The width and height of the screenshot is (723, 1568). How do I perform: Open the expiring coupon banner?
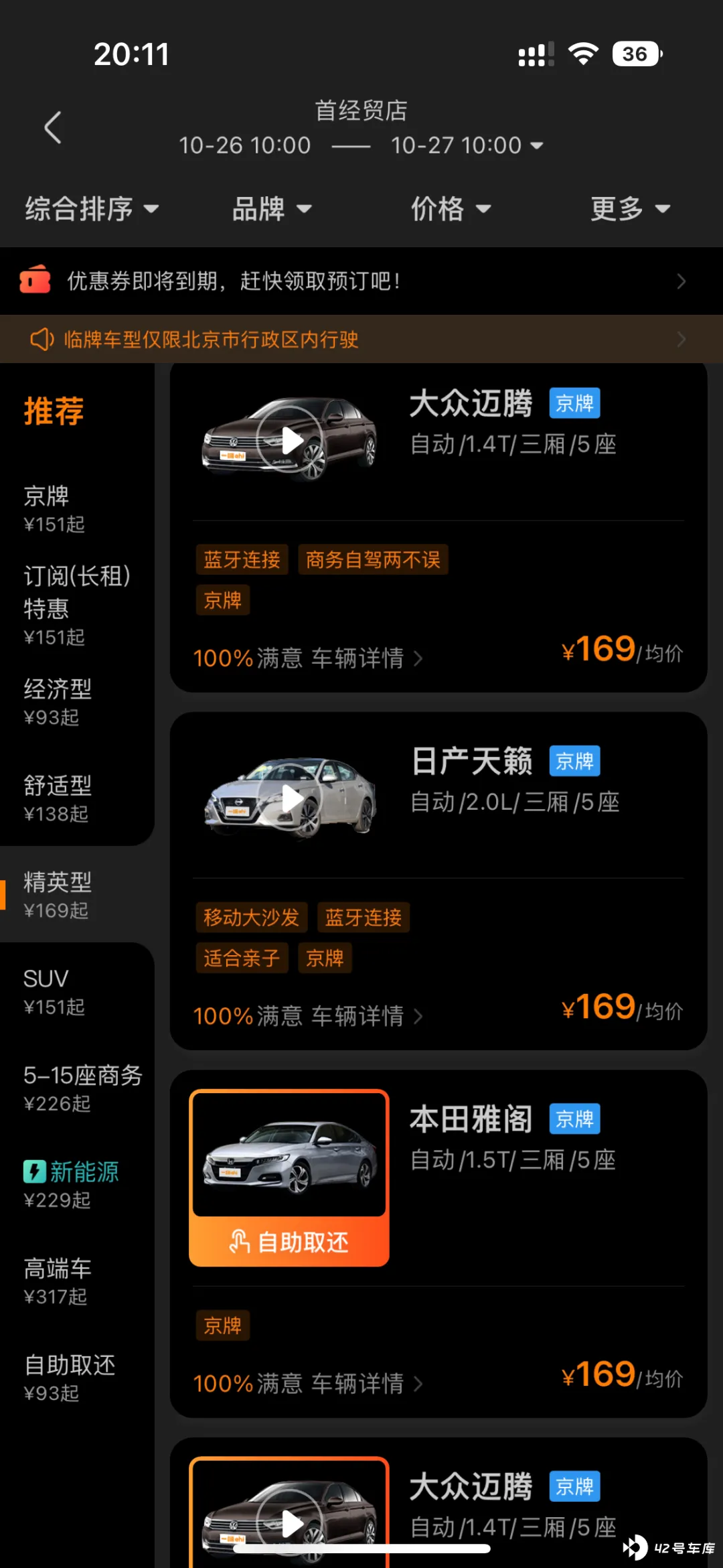click(x=361, y=281)
